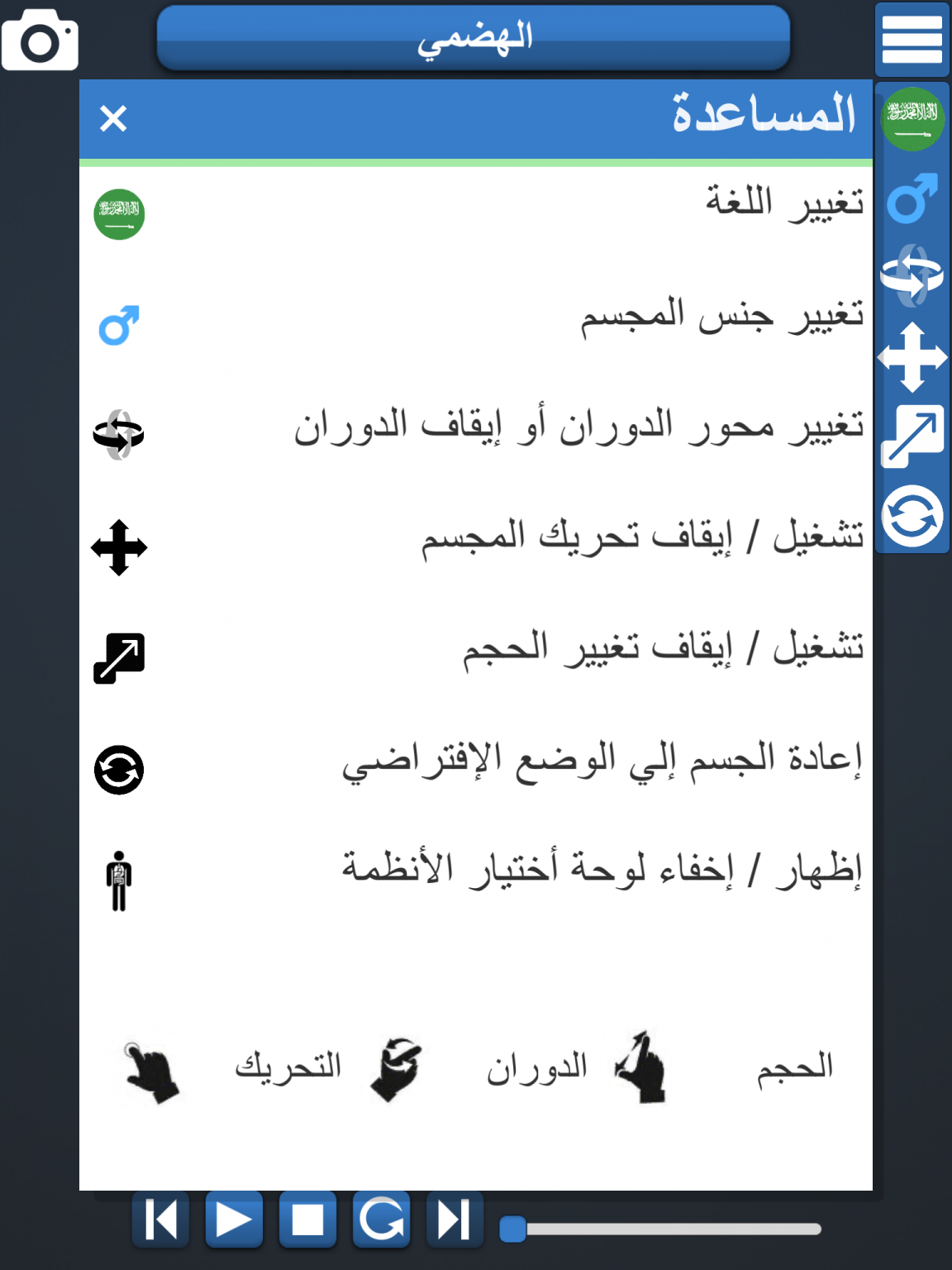Reset model to default position in sidebar
Viewport: 952px width, 1270px height.
click(x=912, y=517)
